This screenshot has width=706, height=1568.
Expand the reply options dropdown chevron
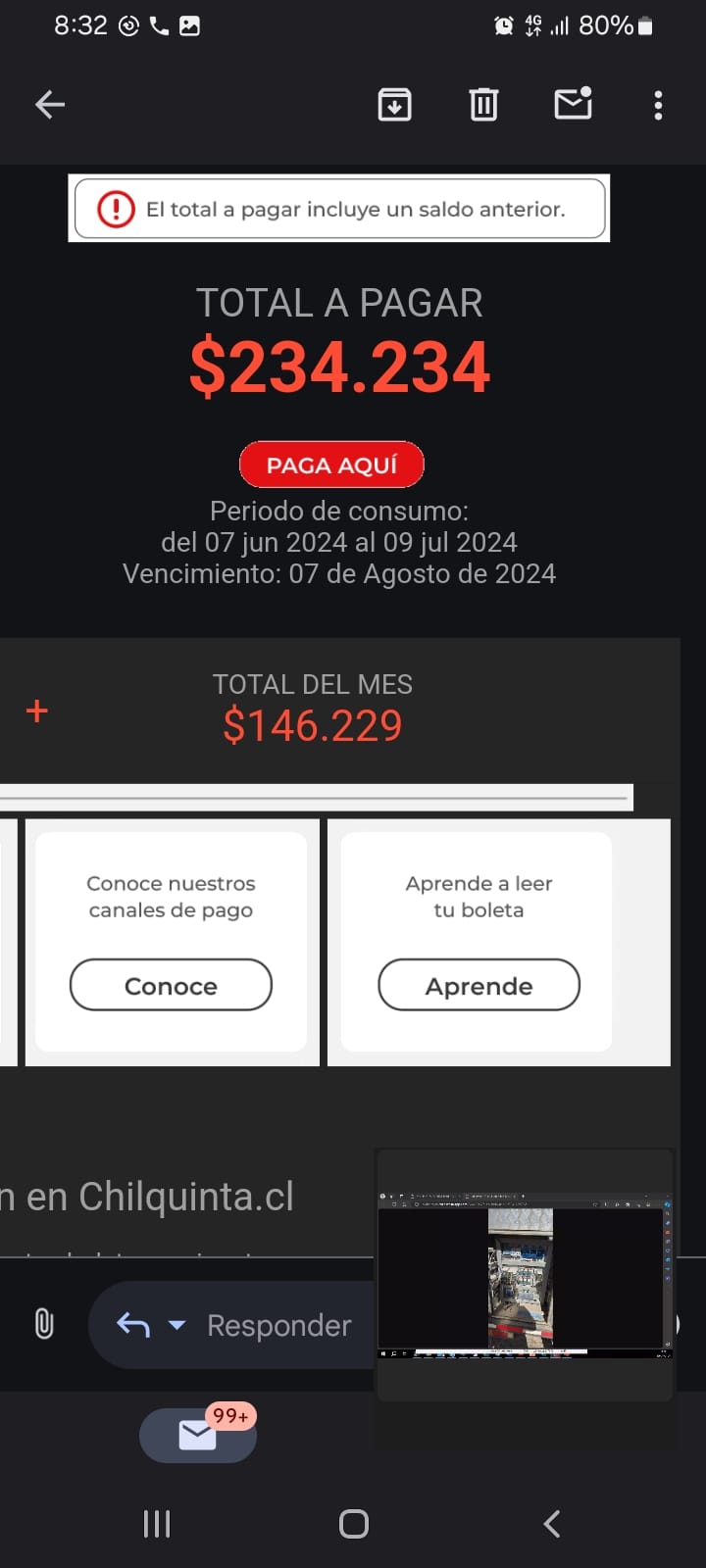tap(177, 1325)
